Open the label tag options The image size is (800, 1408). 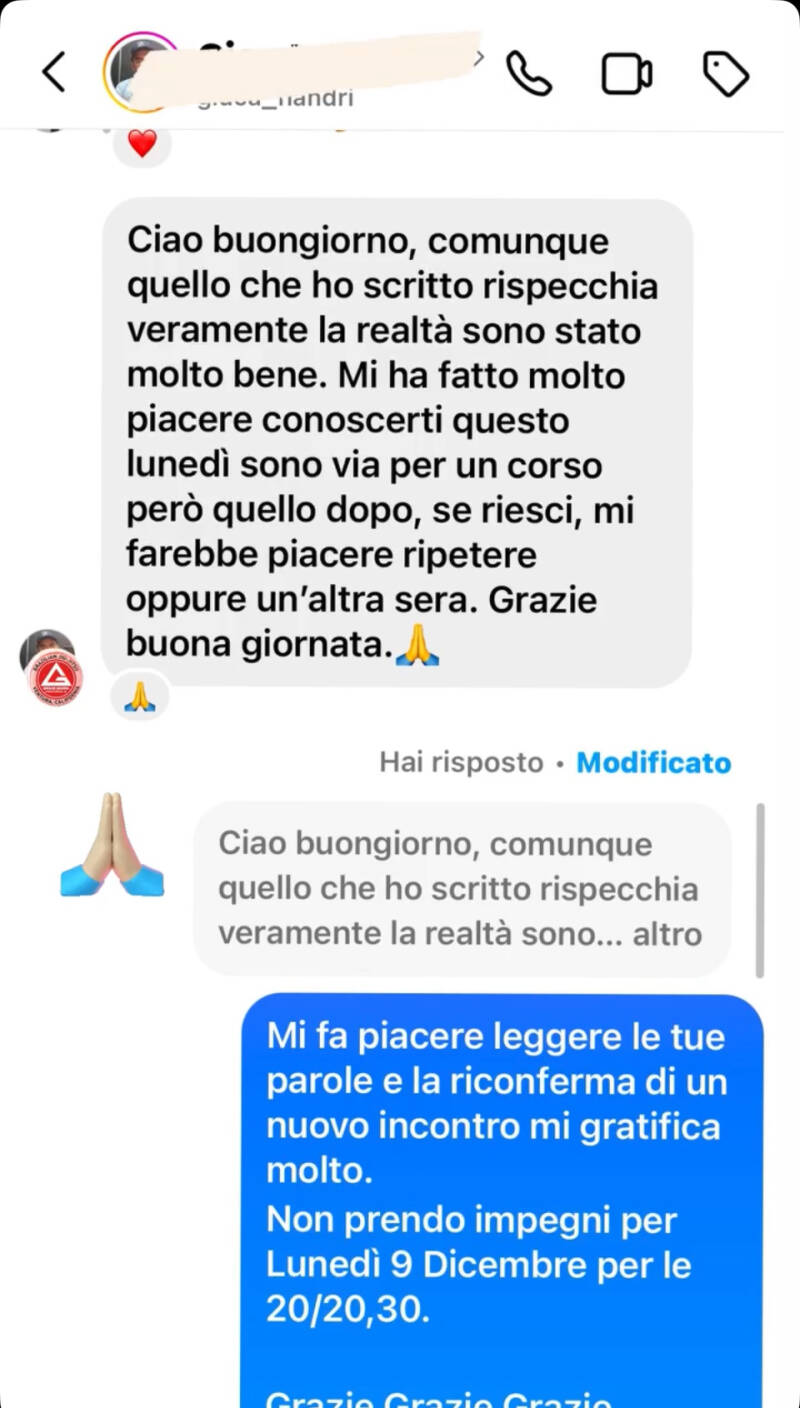(726, 74)
